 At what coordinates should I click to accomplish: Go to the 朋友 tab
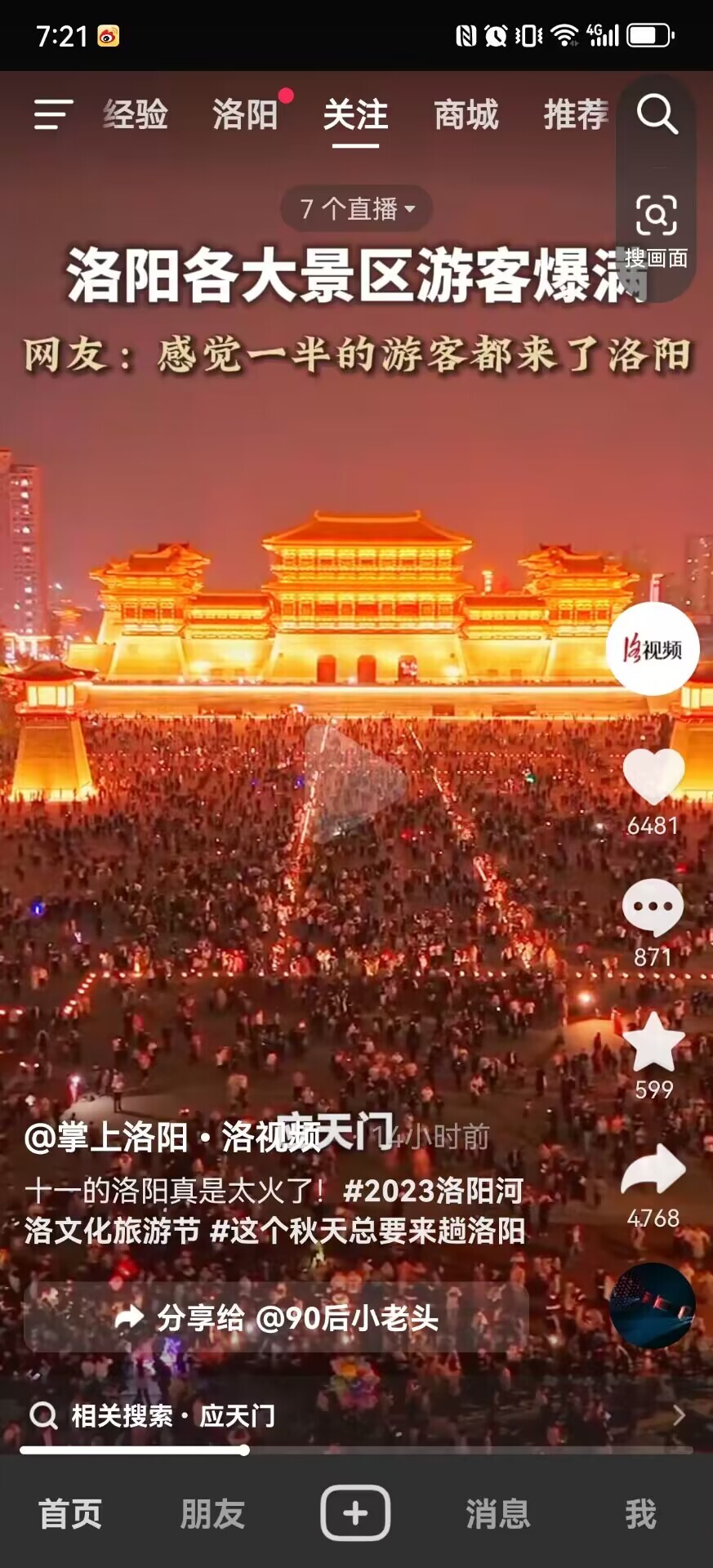tap(212, 1513)
